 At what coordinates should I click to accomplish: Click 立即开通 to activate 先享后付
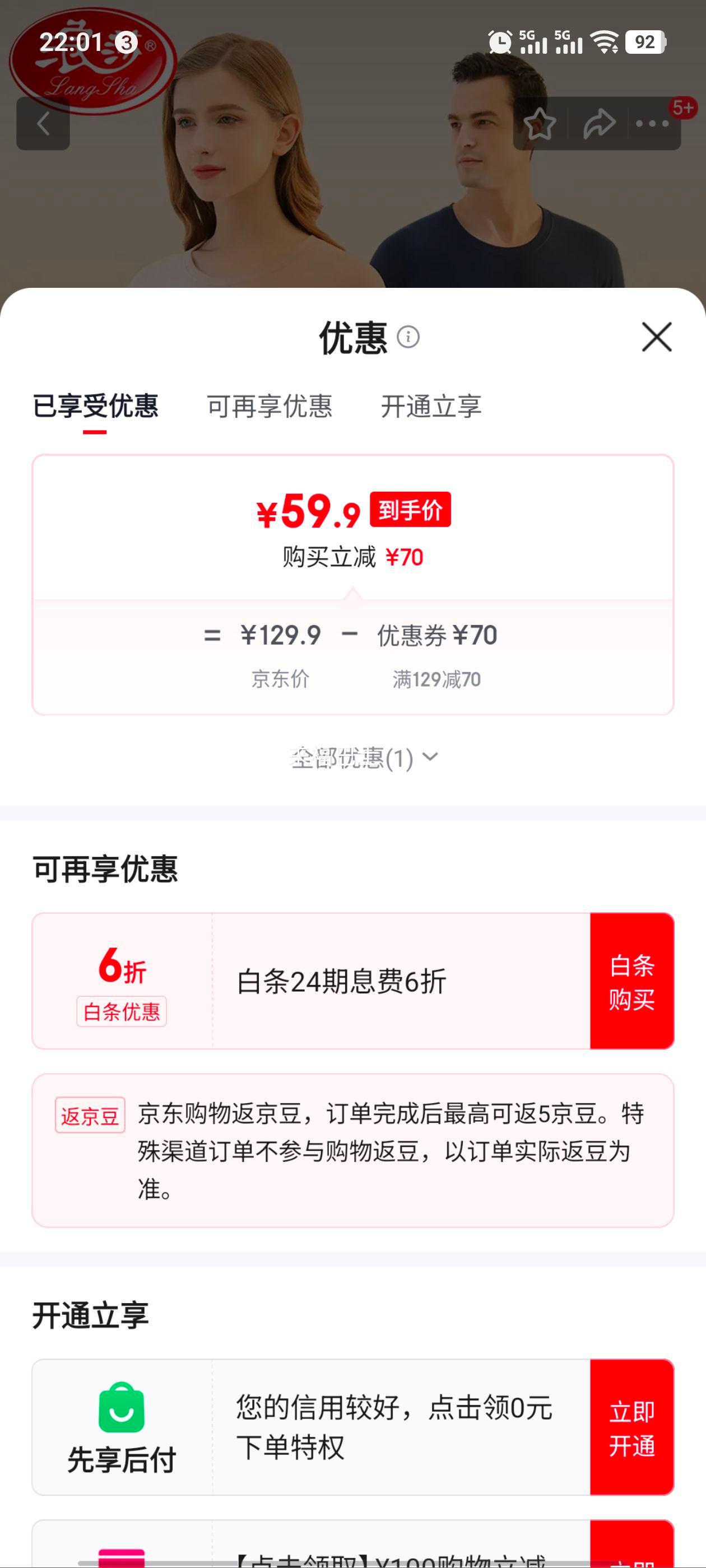click(631, 1429)
